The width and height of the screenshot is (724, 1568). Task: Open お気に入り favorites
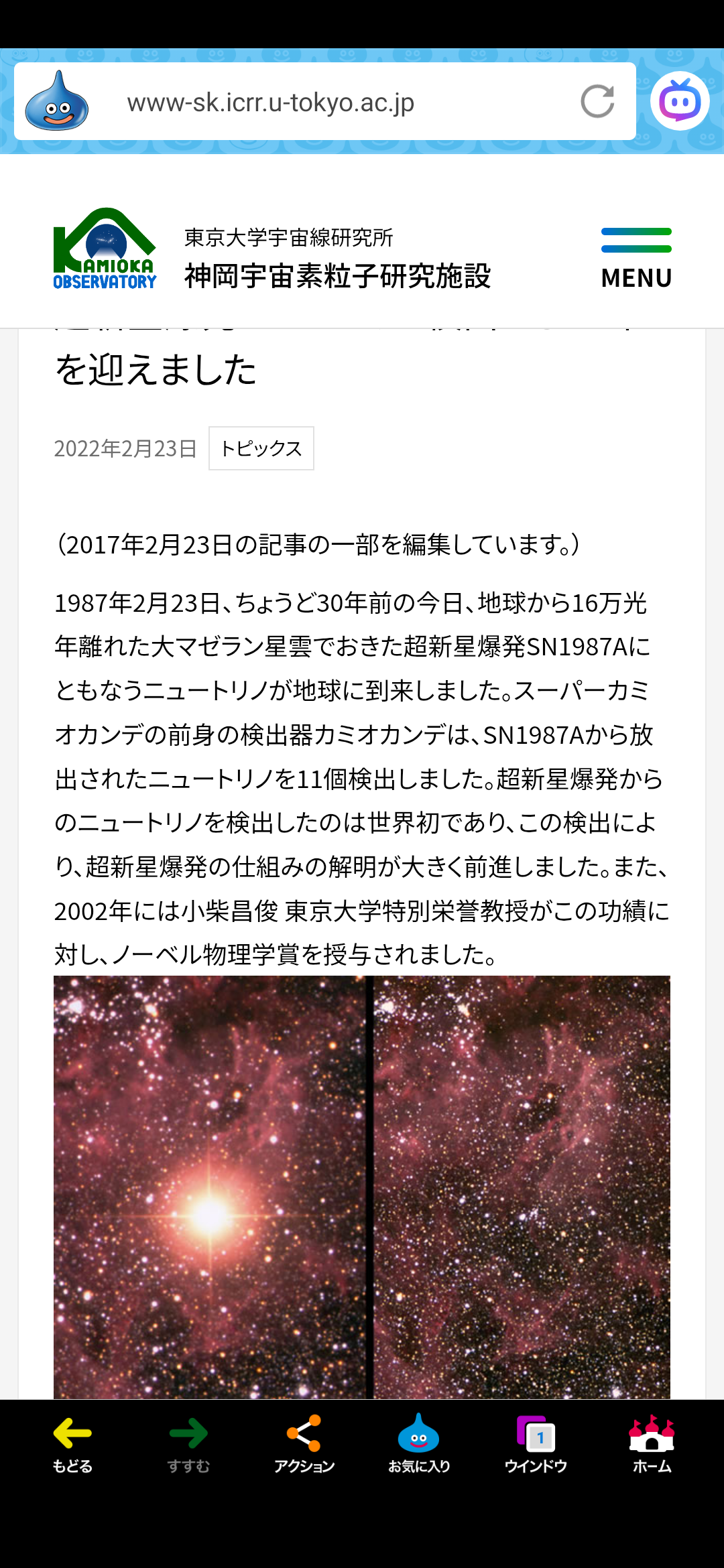[419, 1443]
